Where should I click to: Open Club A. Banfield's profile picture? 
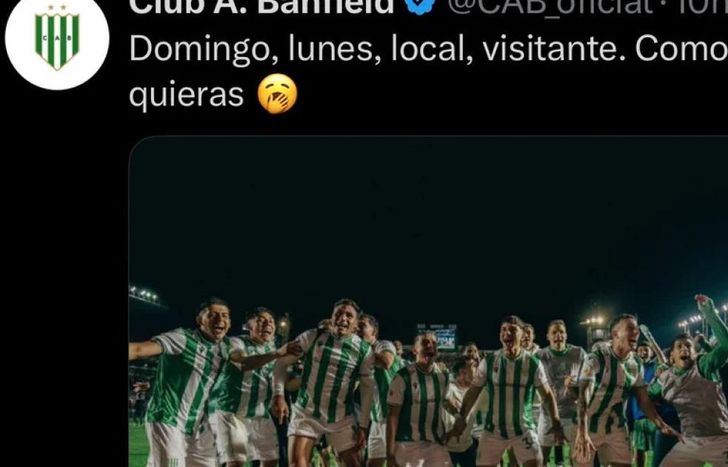(56, 38)
